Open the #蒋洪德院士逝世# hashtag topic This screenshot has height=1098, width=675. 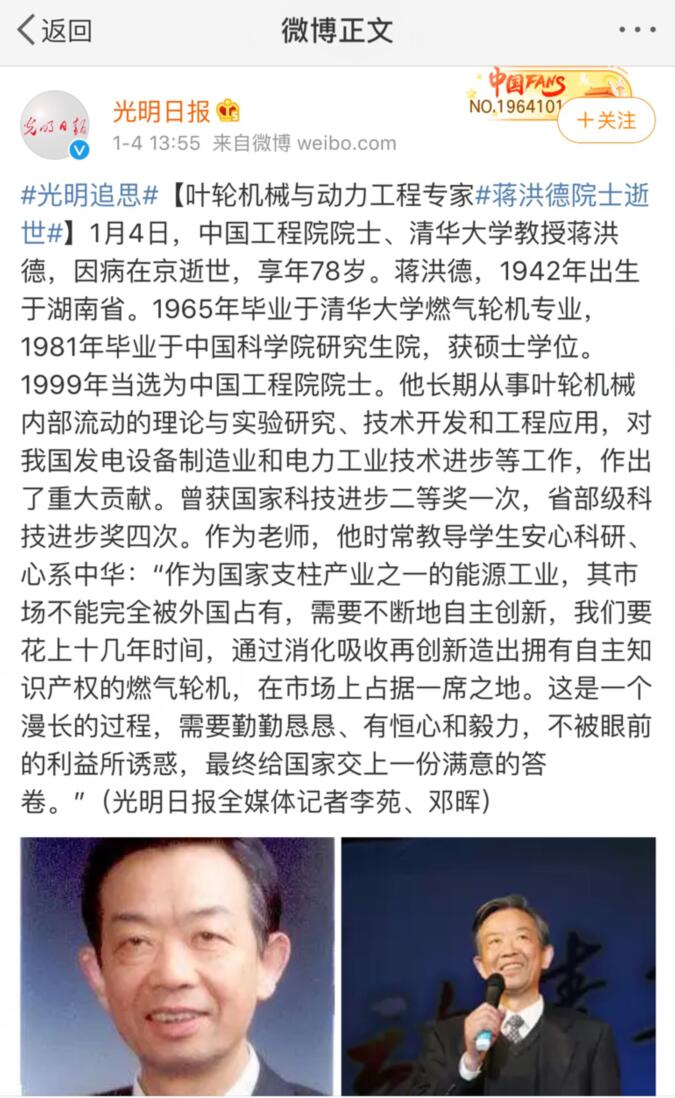[561, 194]
